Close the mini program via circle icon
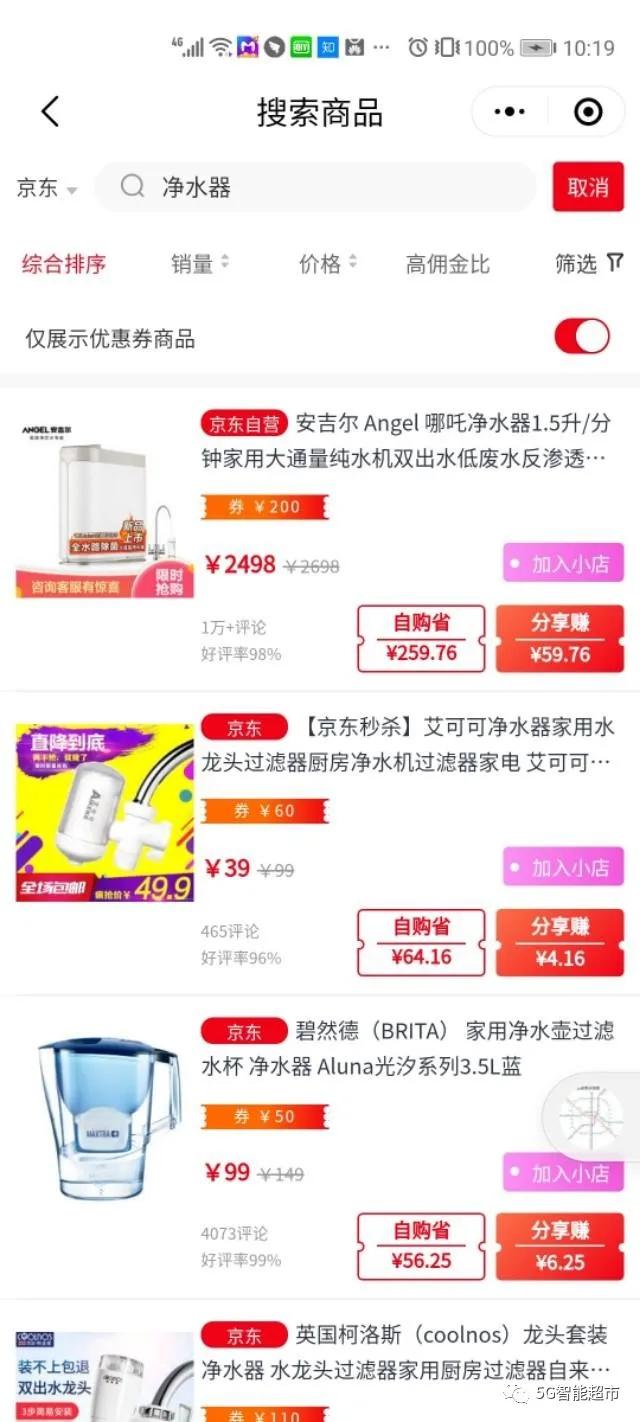This screenshot has width=640, height=1422. click(588, 112)
